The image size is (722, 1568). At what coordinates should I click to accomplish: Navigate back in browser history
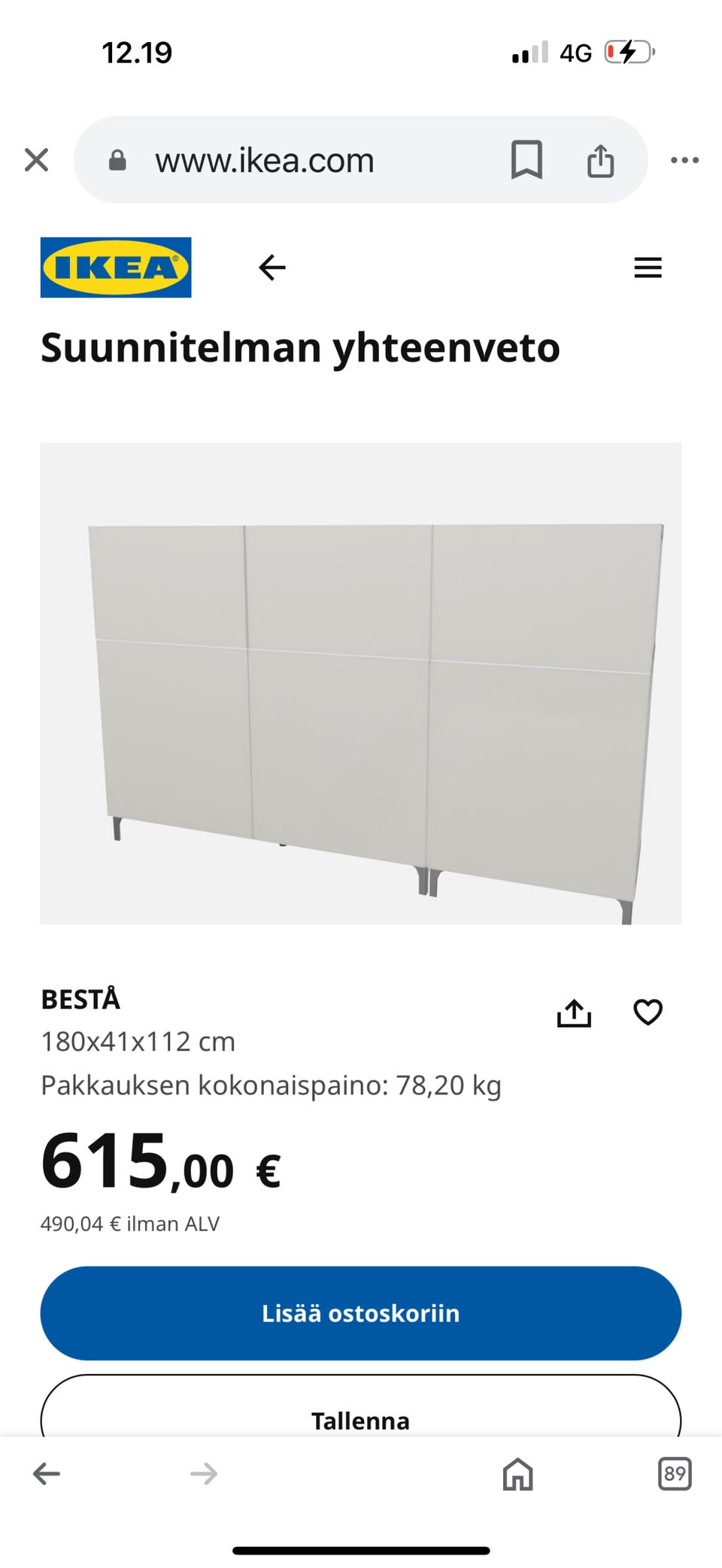tap(47, 1473)
